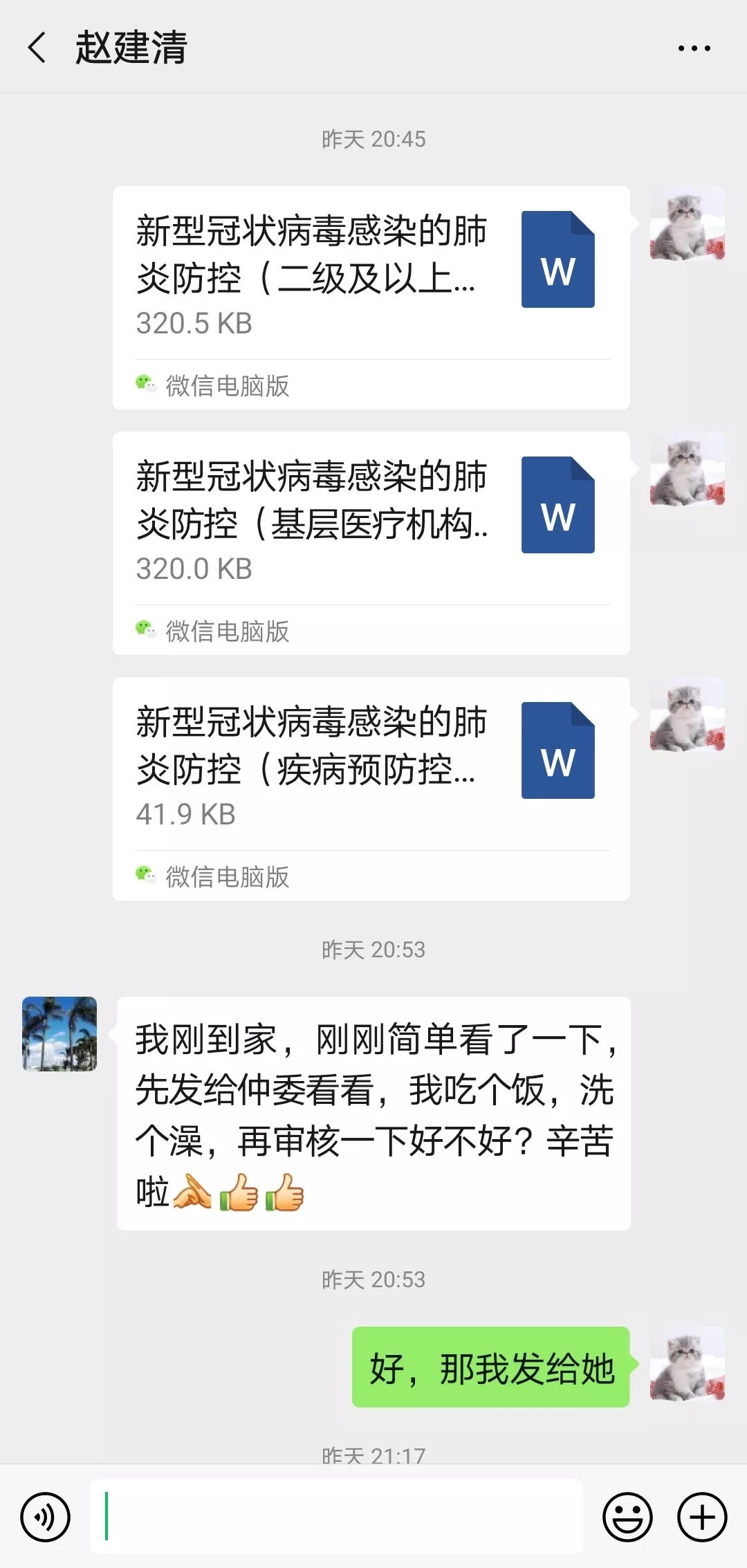Open the emoji sticker panel
The width and height of the screenshot is (747, 1568).
(x=627, y=1518)
